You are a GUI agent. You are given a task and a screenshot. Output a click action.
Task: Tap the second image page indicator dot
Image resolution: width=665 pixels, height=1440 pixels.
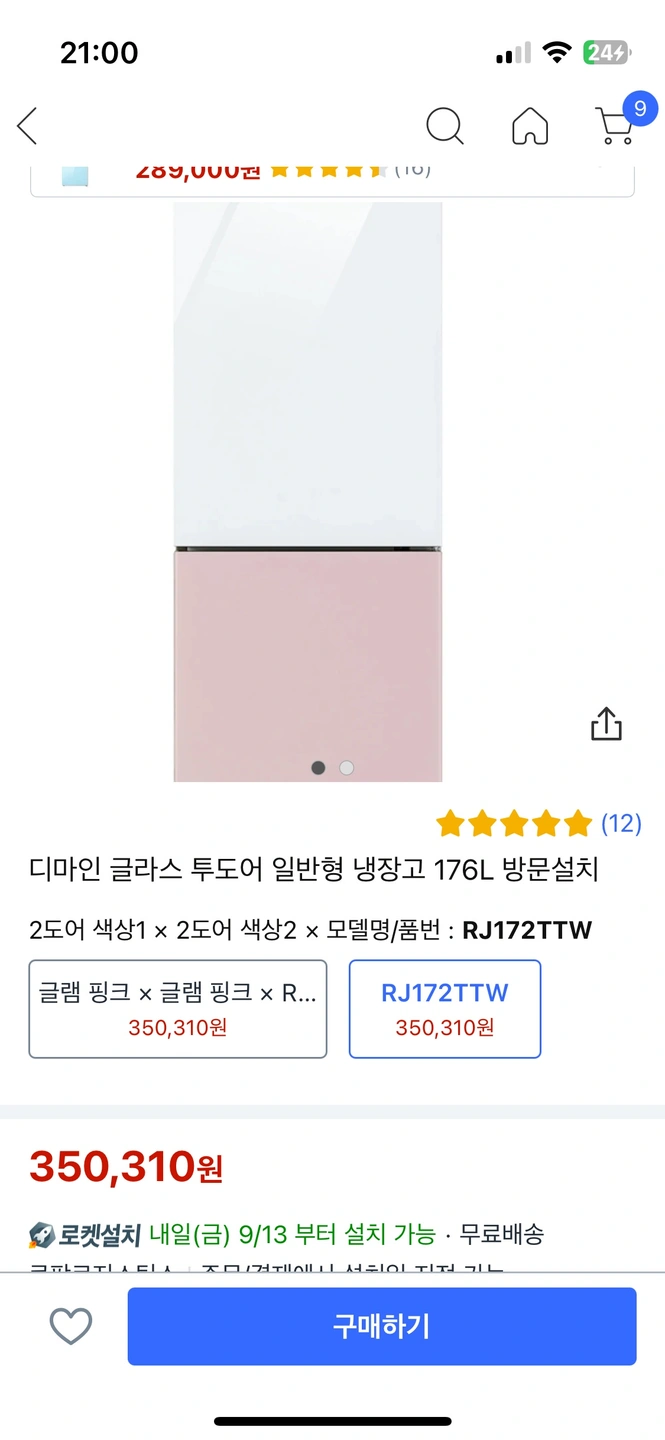tap(347, 768)
